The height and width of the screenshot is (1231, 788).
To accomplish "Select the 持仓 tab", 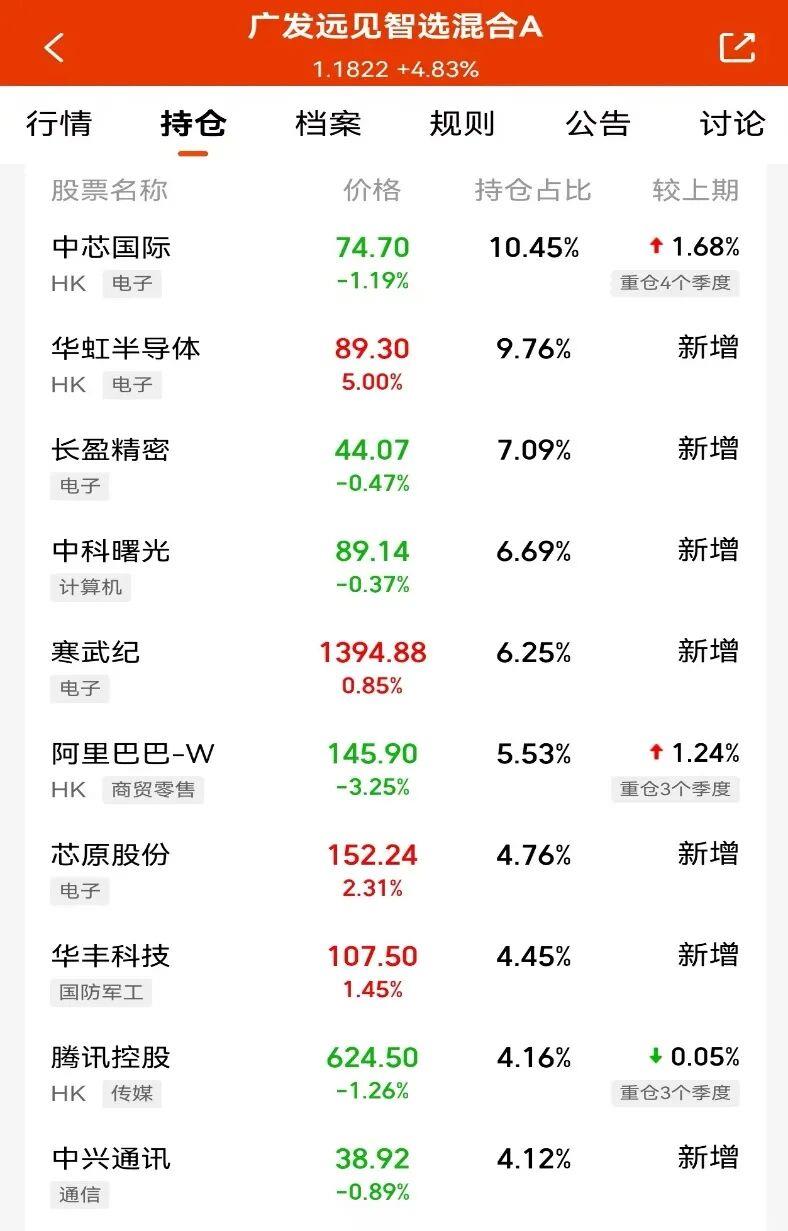I will coord(193,124).
